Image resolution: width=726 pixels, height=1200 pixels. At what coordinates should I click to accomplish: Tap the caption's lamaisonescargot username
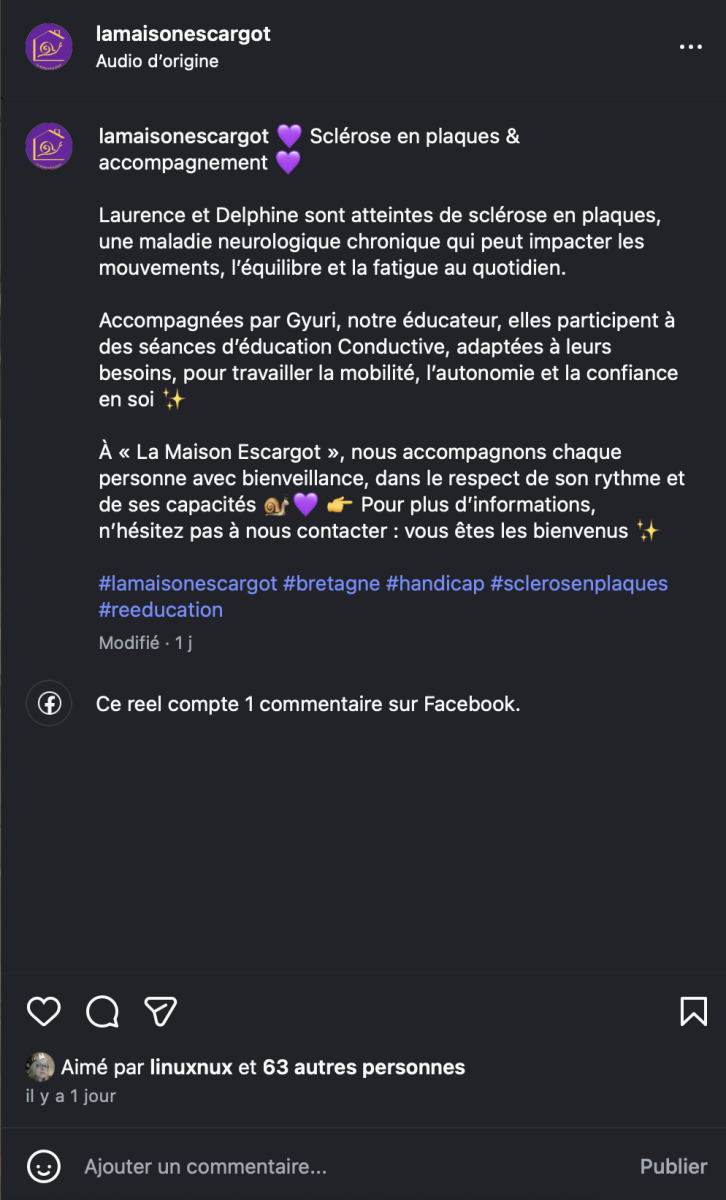(183, 136)
